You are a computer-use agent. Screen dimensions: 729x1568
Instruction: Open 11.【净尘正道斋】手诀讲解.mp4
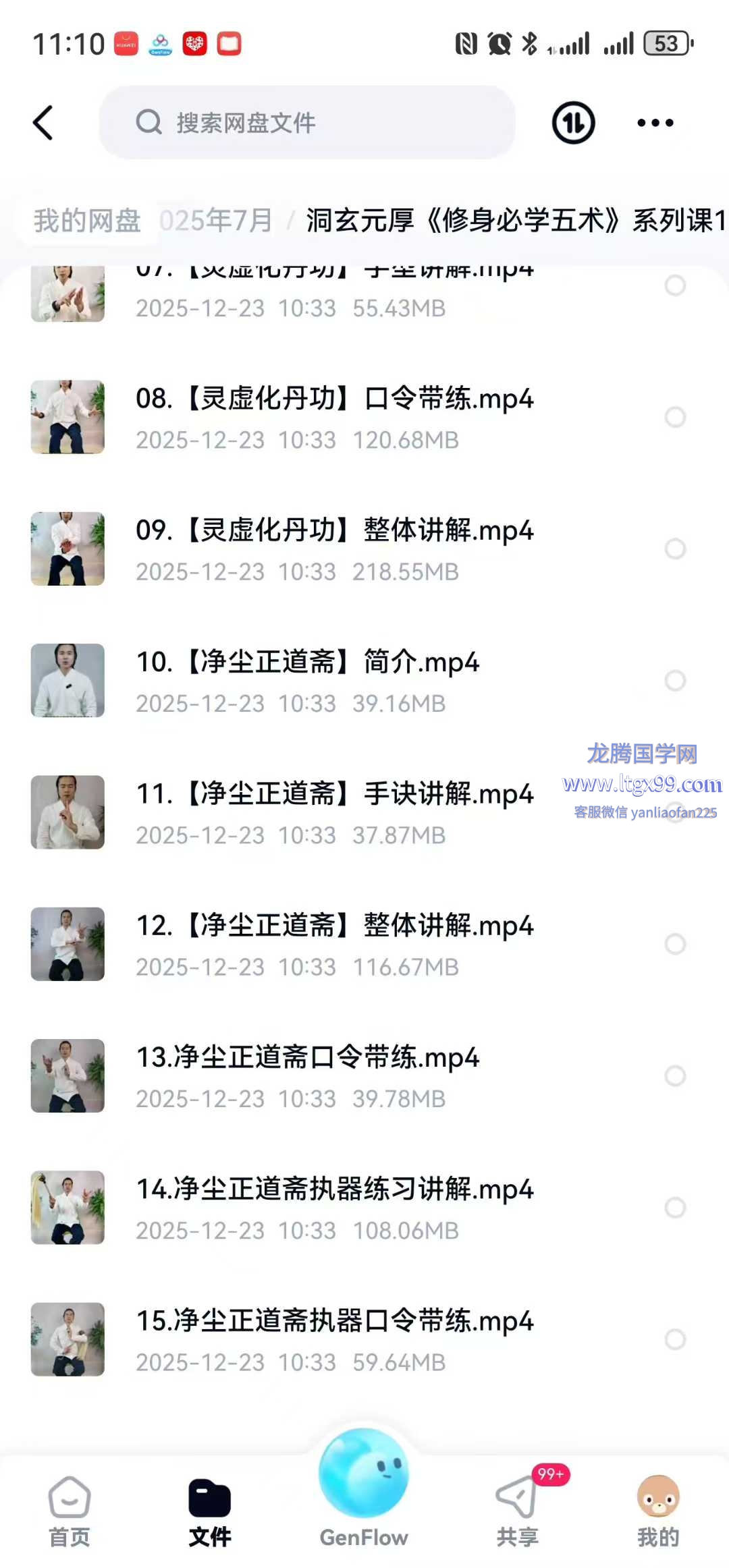[334, 794]
